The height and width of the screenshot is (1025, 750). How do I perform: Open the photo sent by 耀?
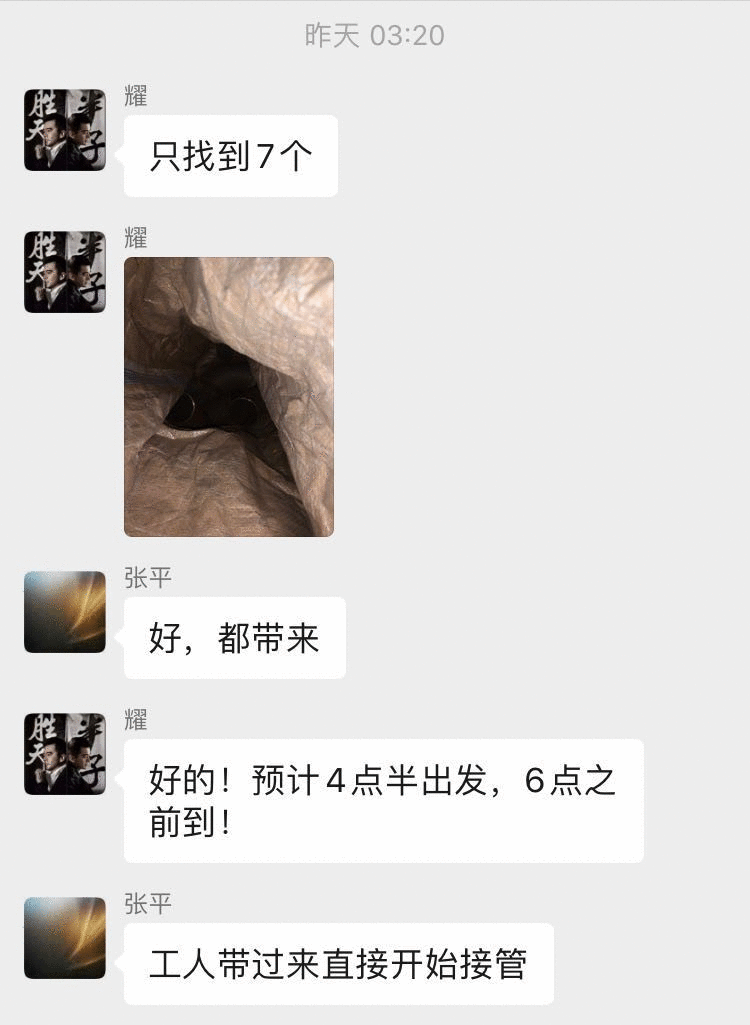click(x=229, y=397)
